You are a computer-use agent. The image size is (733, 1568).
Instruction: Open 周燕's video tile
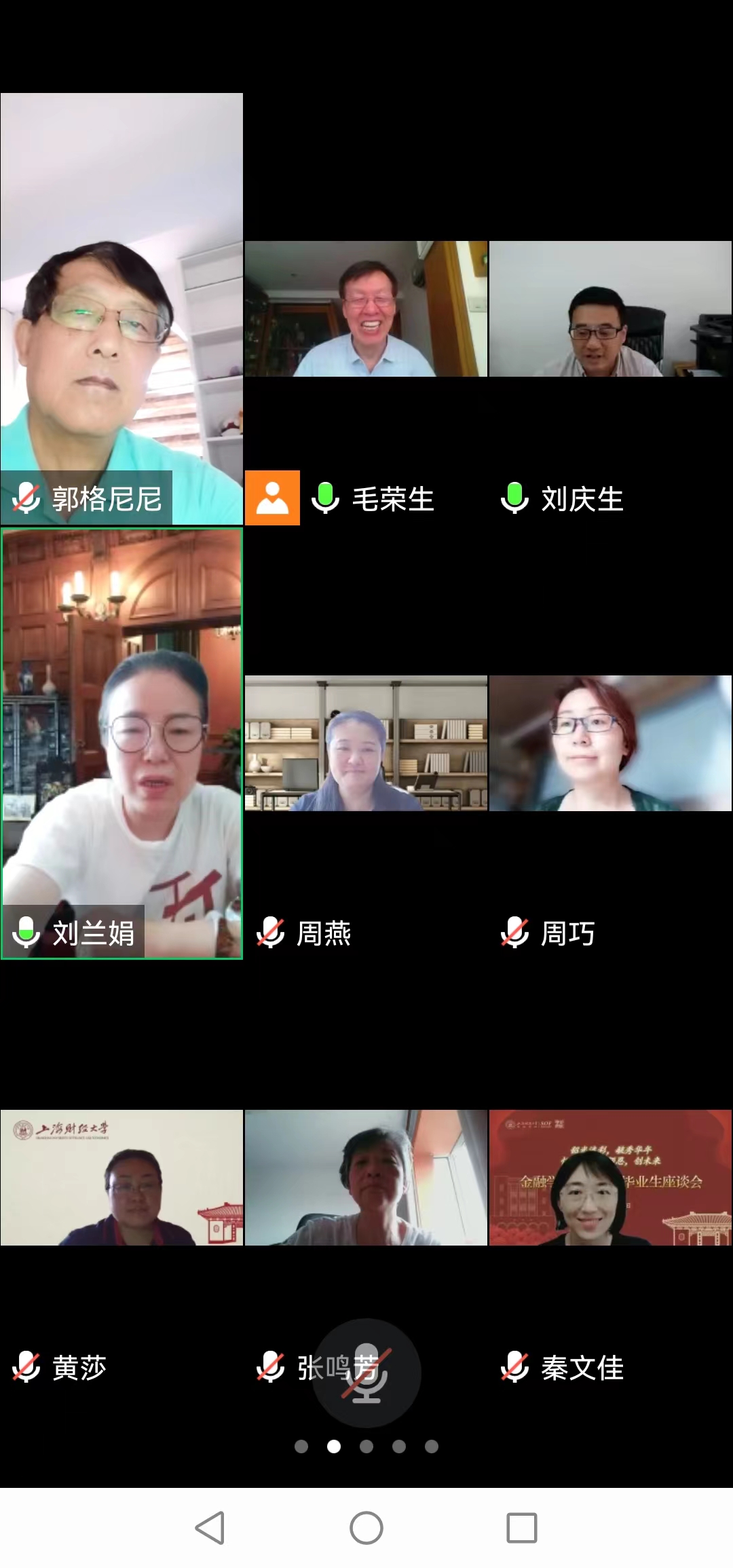tap(366, 743)
